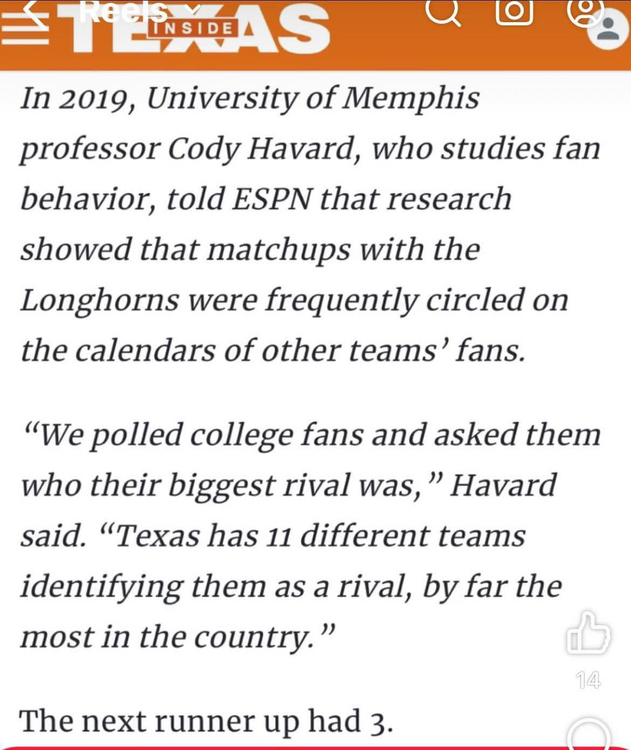The image size is (631, 750).
Task: Open the comments on this reel
Action: point(590,735)
